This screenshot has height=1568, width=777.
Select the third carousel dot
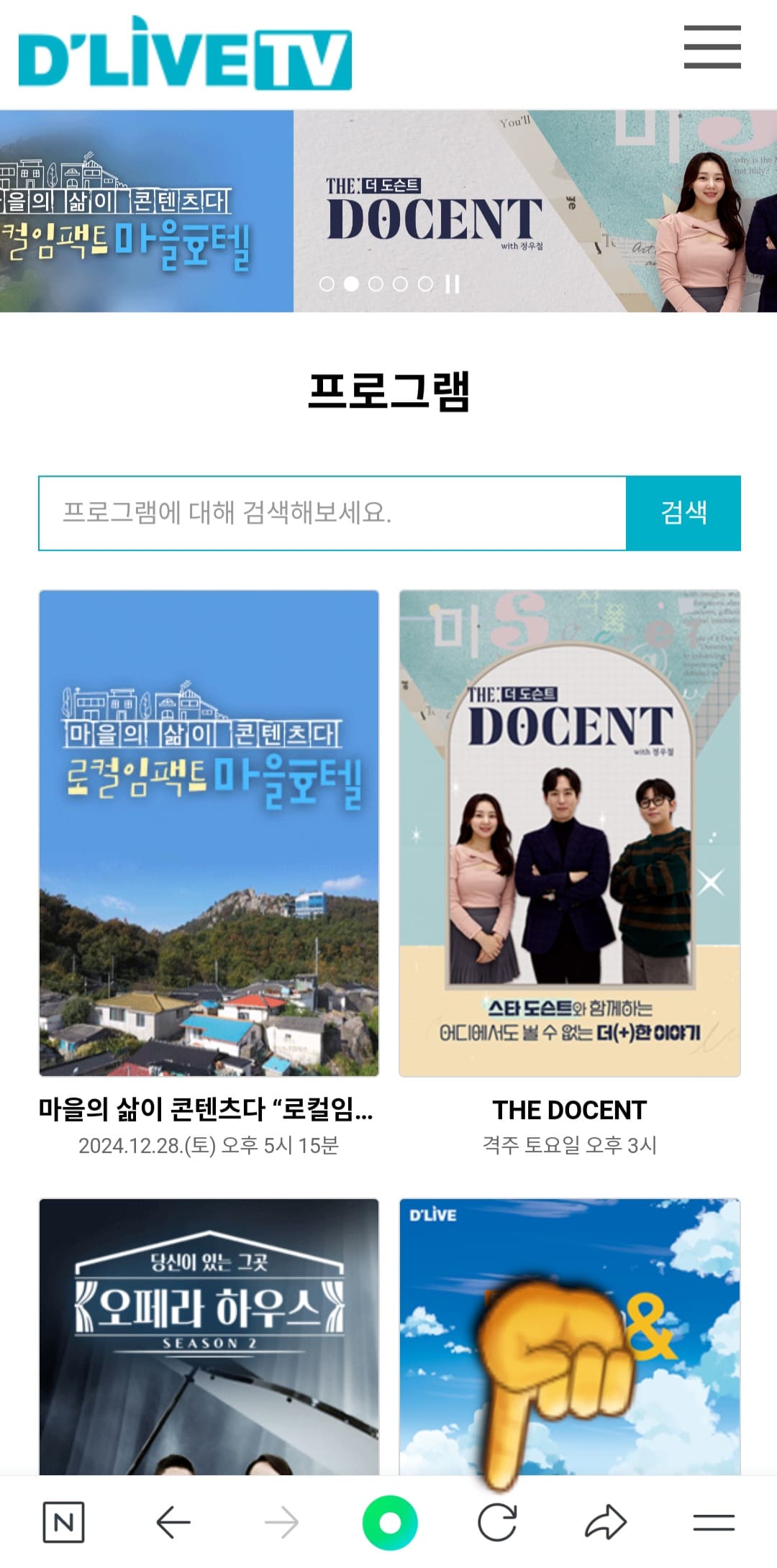coord(375,285)
